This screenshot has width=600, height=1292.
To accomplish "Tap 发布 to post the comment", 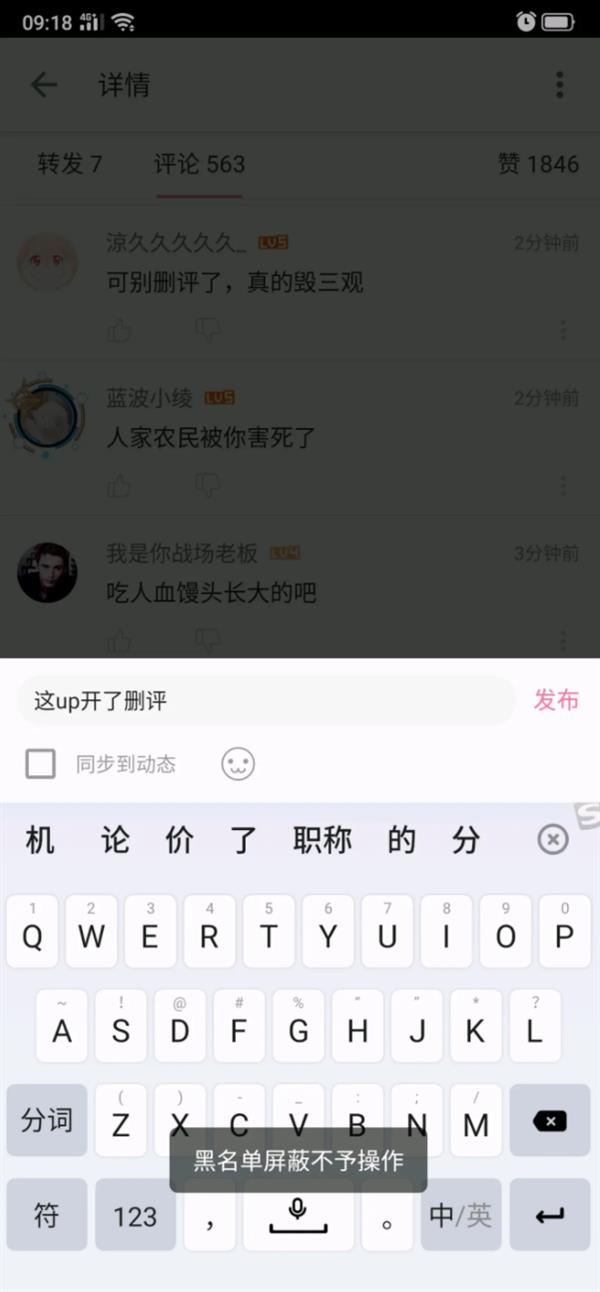I will click(556, 700).
